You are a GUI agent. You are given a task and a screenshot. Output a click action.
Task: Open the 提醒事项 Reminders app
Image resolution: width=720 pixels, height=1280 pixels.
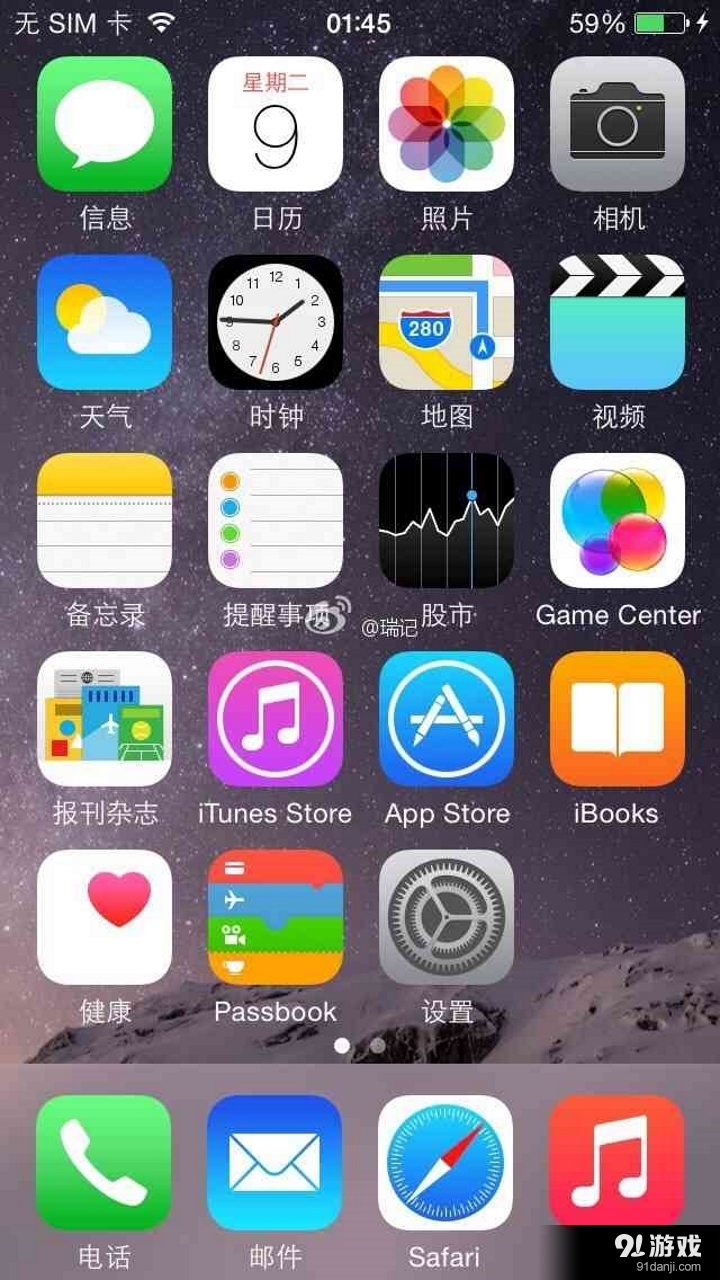coord(276,521)
